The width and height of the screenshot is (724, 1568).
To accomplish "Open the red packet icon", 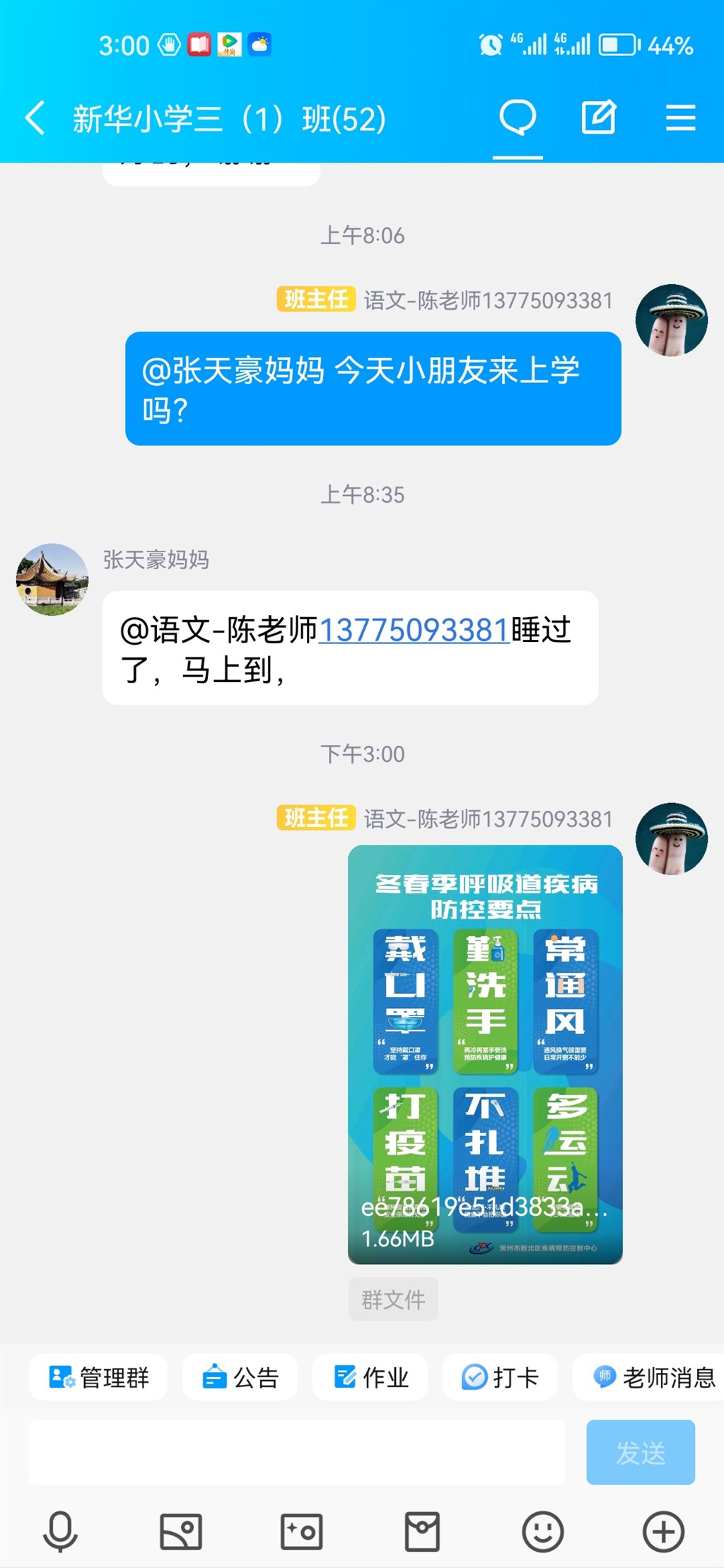I will click(422, 1531).
